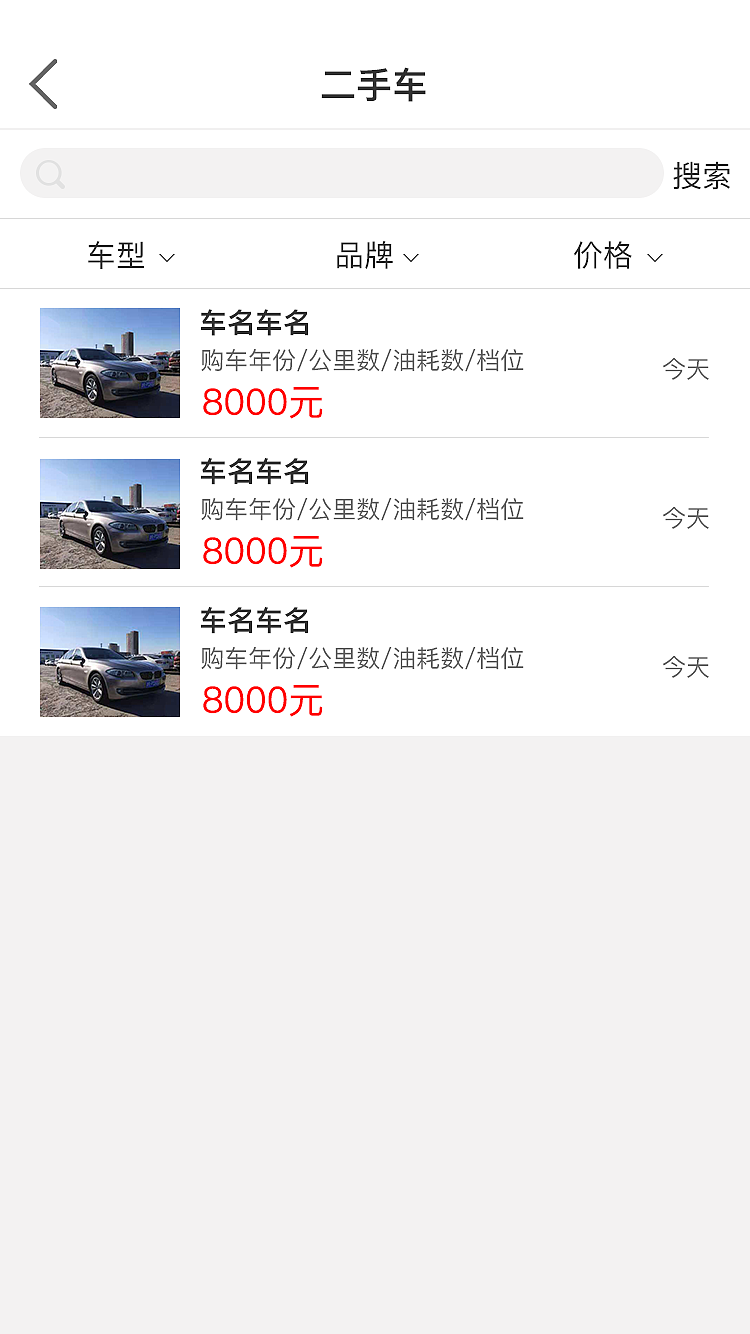The width and height of the screenshot is (750, 1334).
Task: Open the 车型 filter dropdown
Action: [x=130, y=256]
